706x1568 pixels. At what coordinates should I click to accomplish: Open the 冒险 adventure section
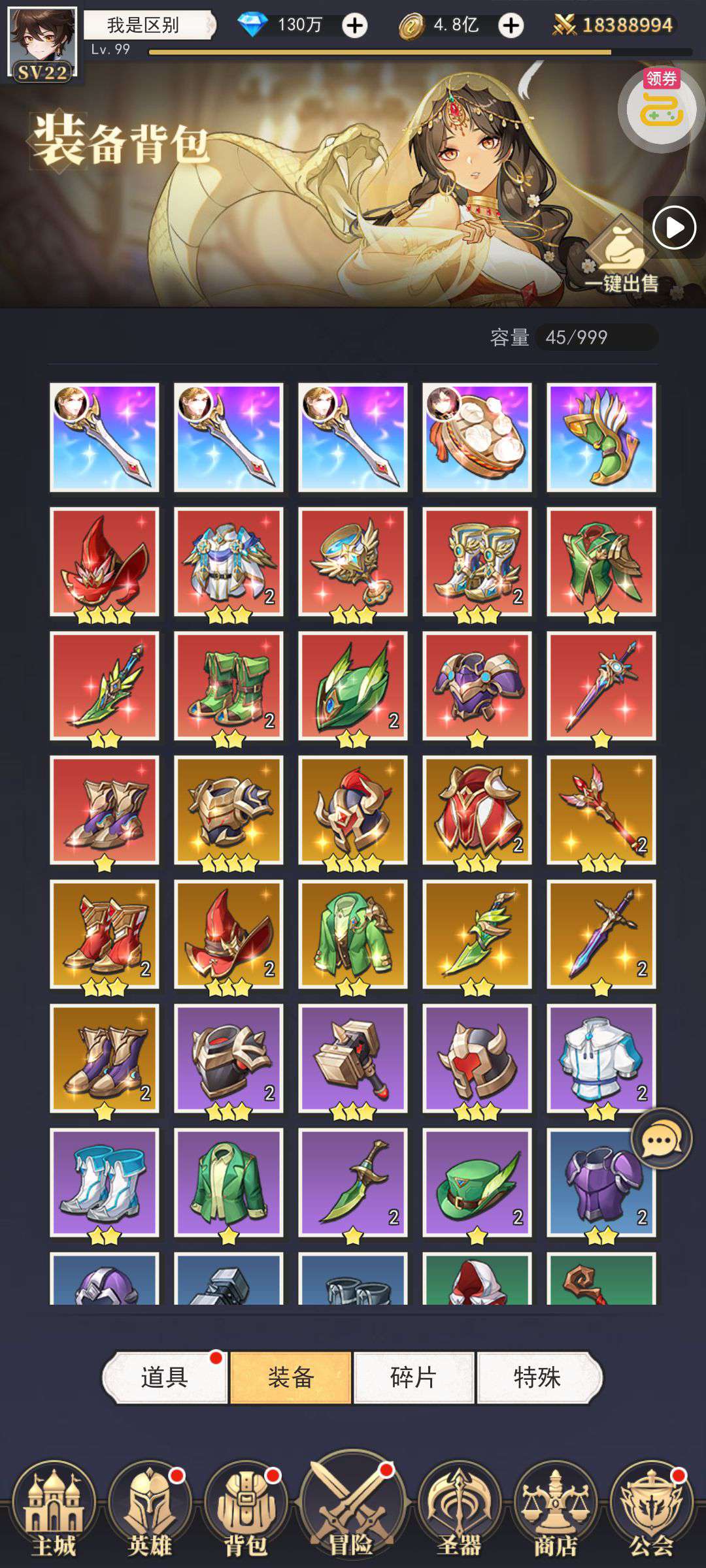click(x=352, y=1505)
